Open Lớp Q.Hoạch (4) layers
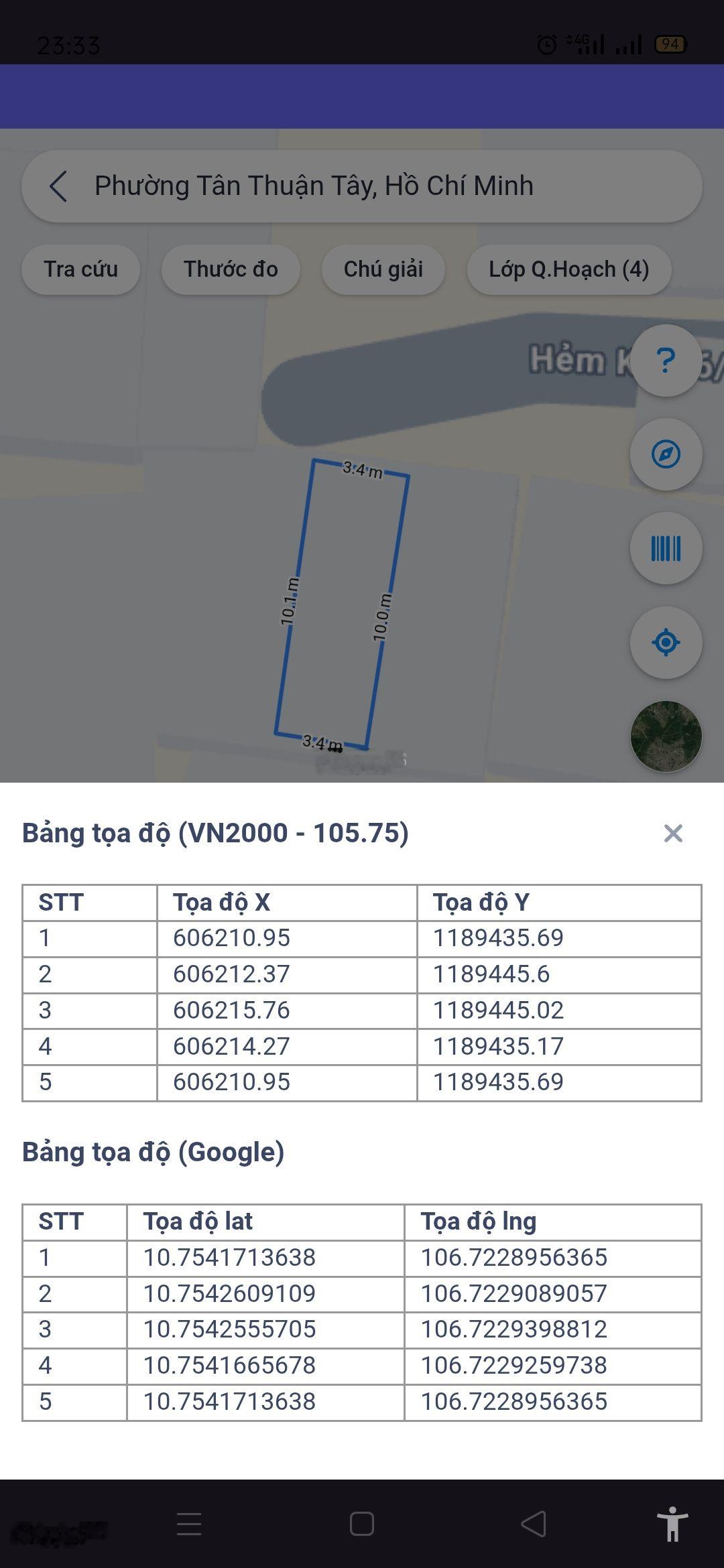 point(568,269)
